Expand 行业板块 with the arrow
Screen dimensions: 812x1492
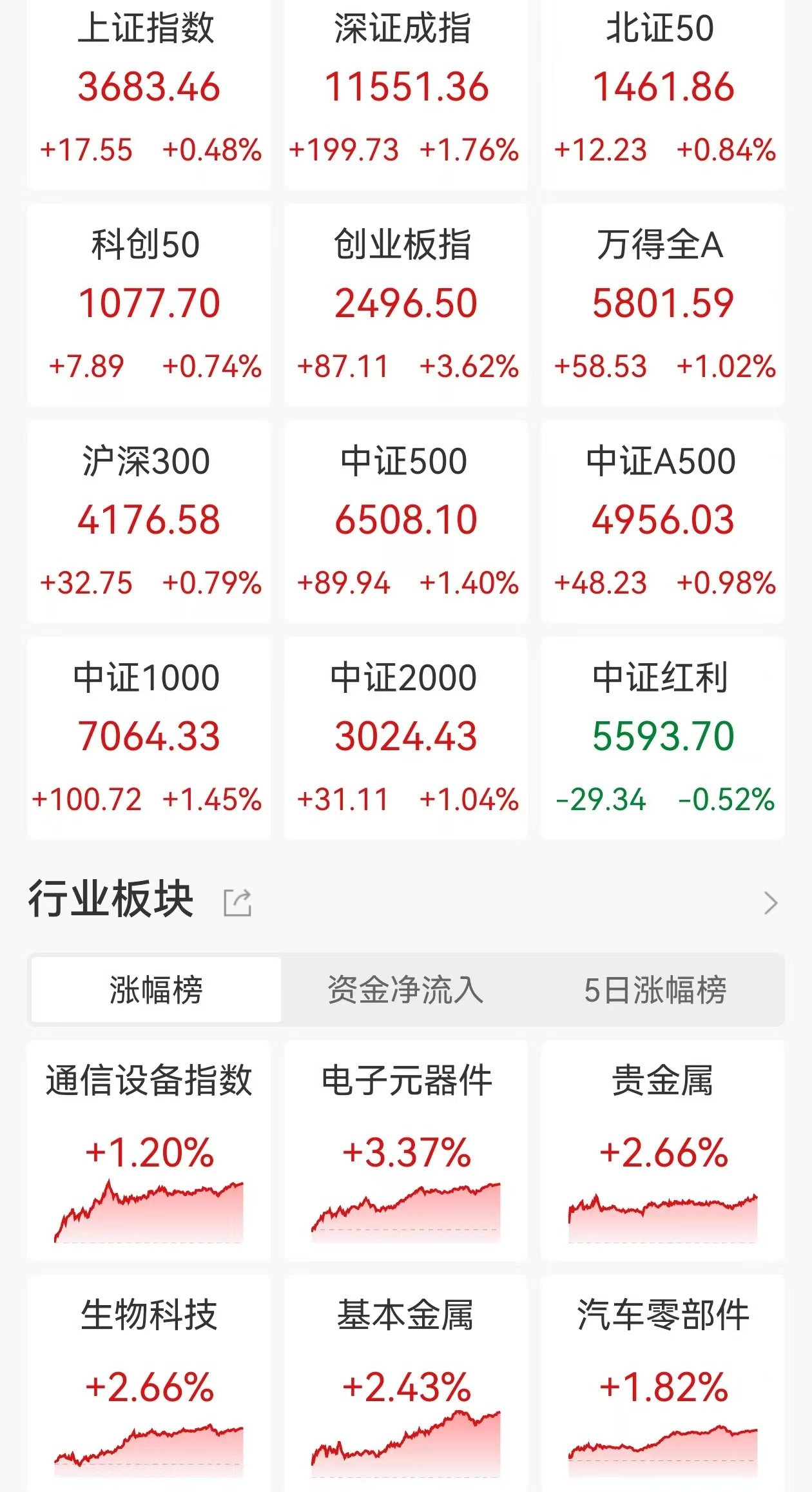click(x=771, y=902)
